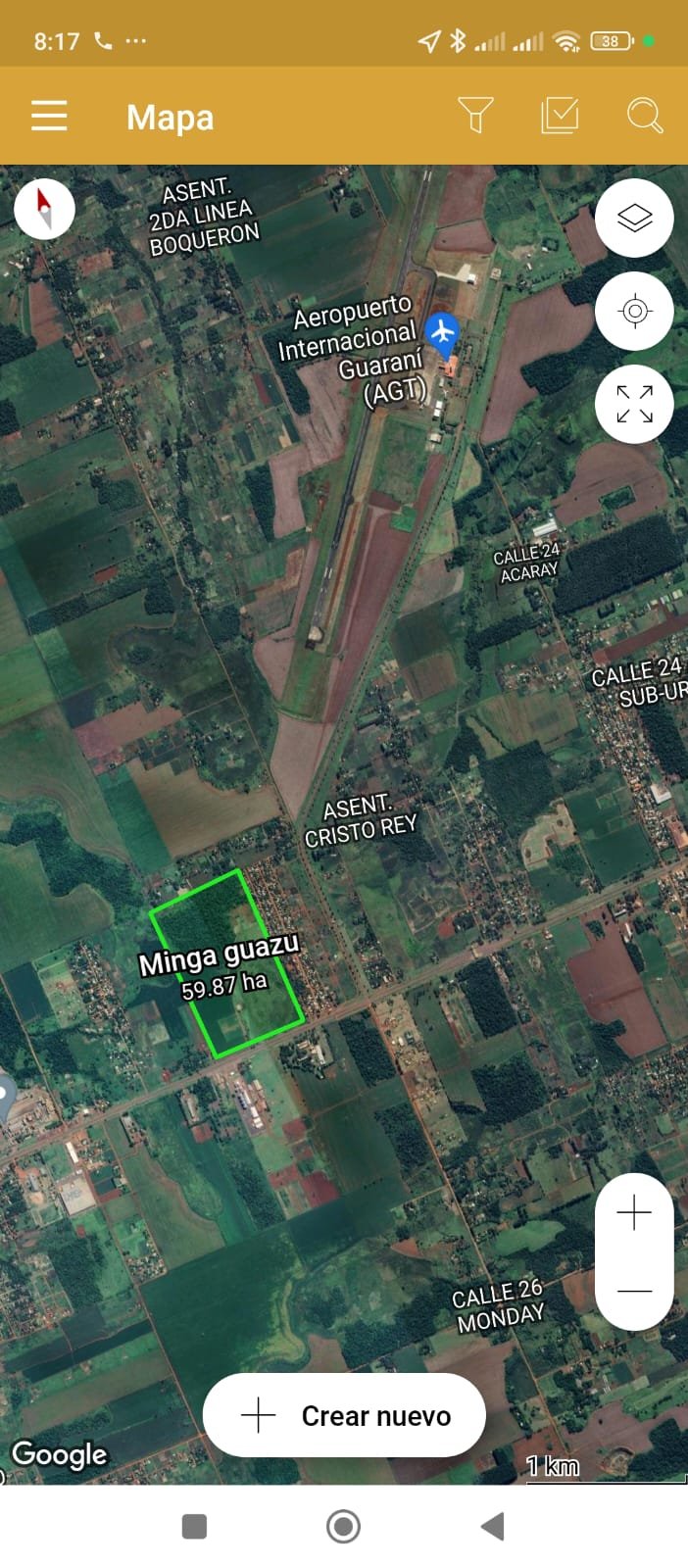Expand map to fullscreen
This screenshot has width=688, height=1568.
tap(634, 404)
